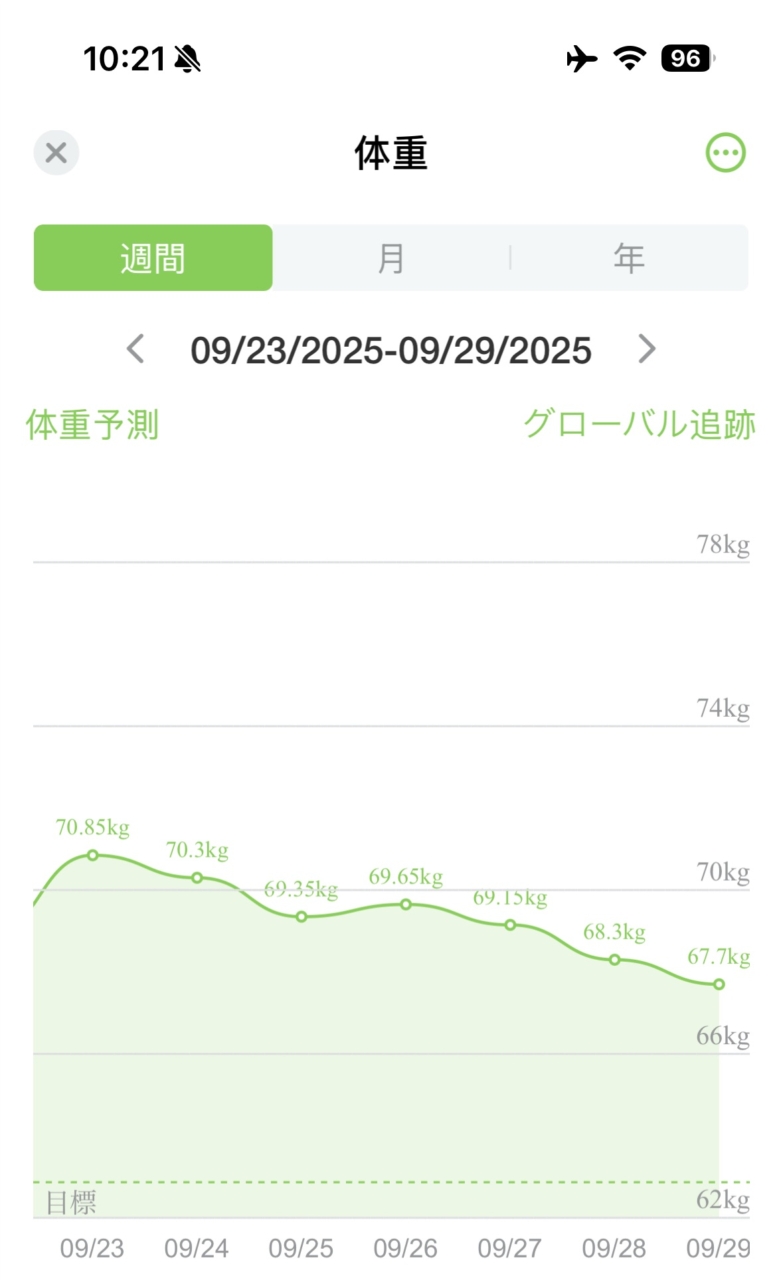Open the green more options menu

click(726, 153)
